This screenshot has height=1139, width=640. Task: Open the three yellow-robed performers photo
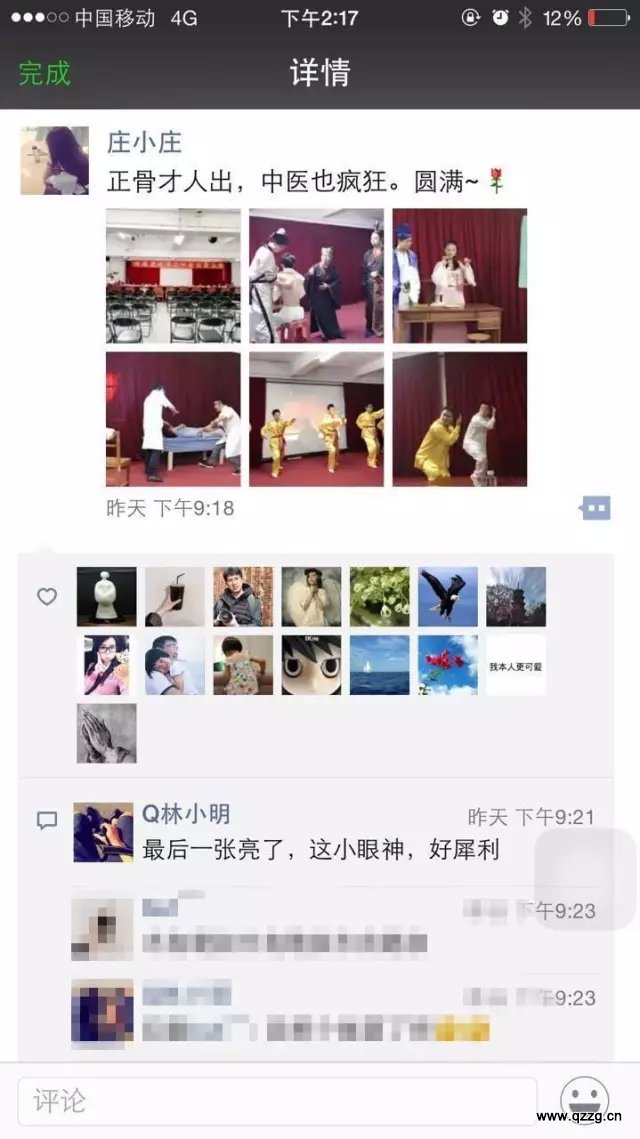pyautogui.click(x=316, y=419)
